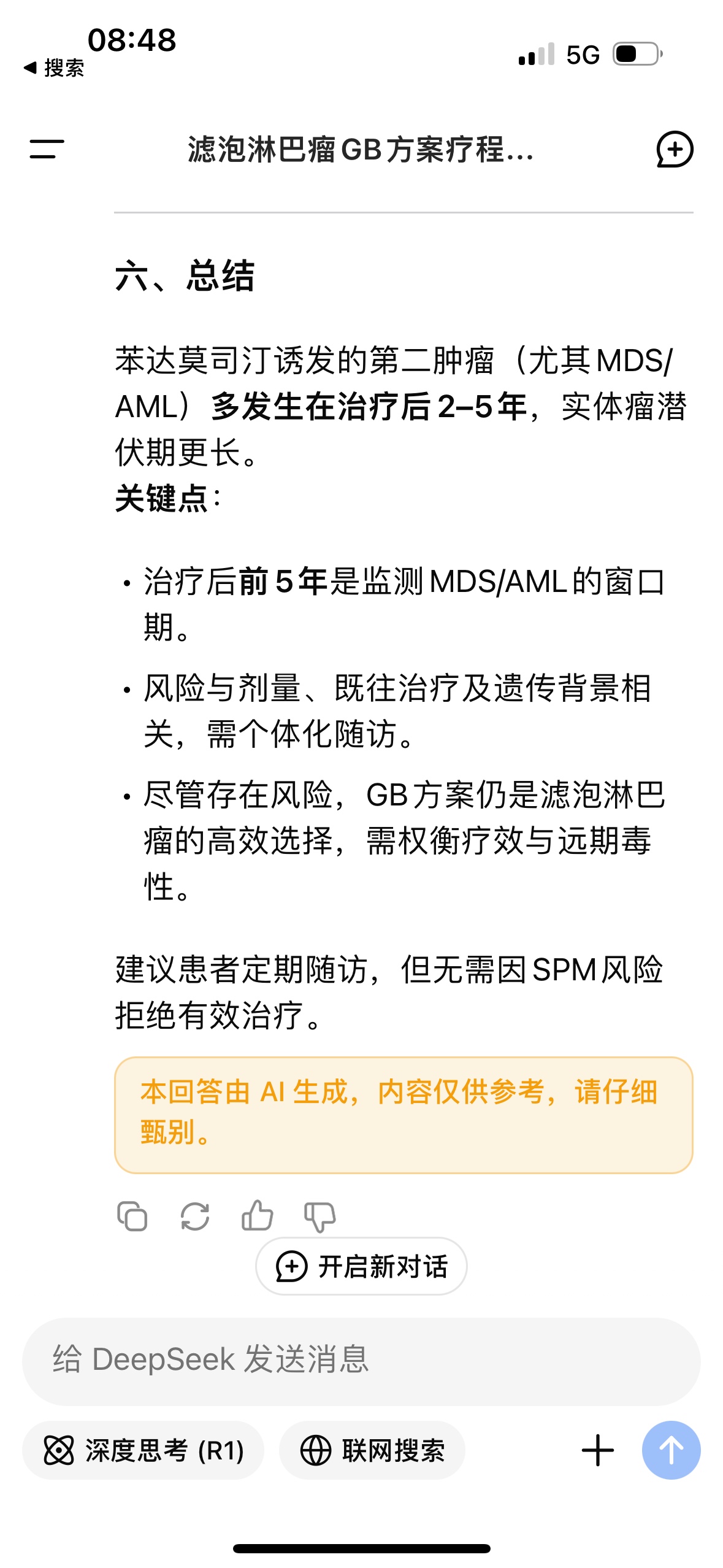The width and height of the screenshot is (723, 1568).
Task: Return to 搜索 via back link
Action: (54, 67)
